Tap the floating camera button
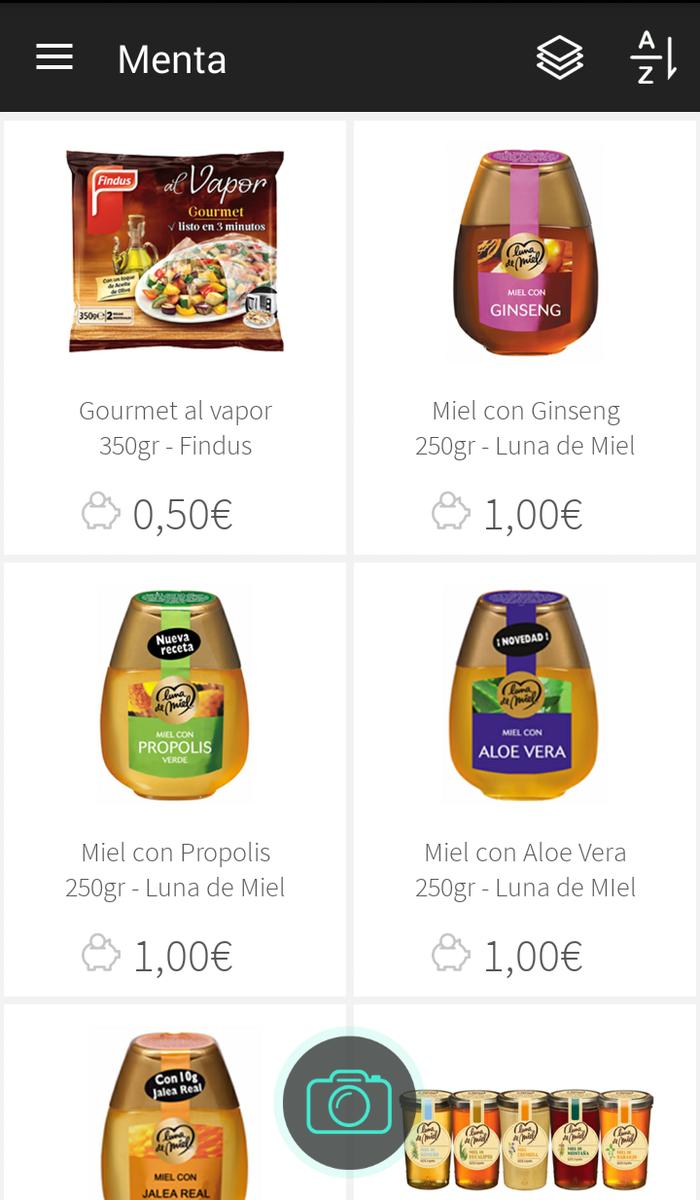Screen dimensions: 700x1200 [349, 1101]
